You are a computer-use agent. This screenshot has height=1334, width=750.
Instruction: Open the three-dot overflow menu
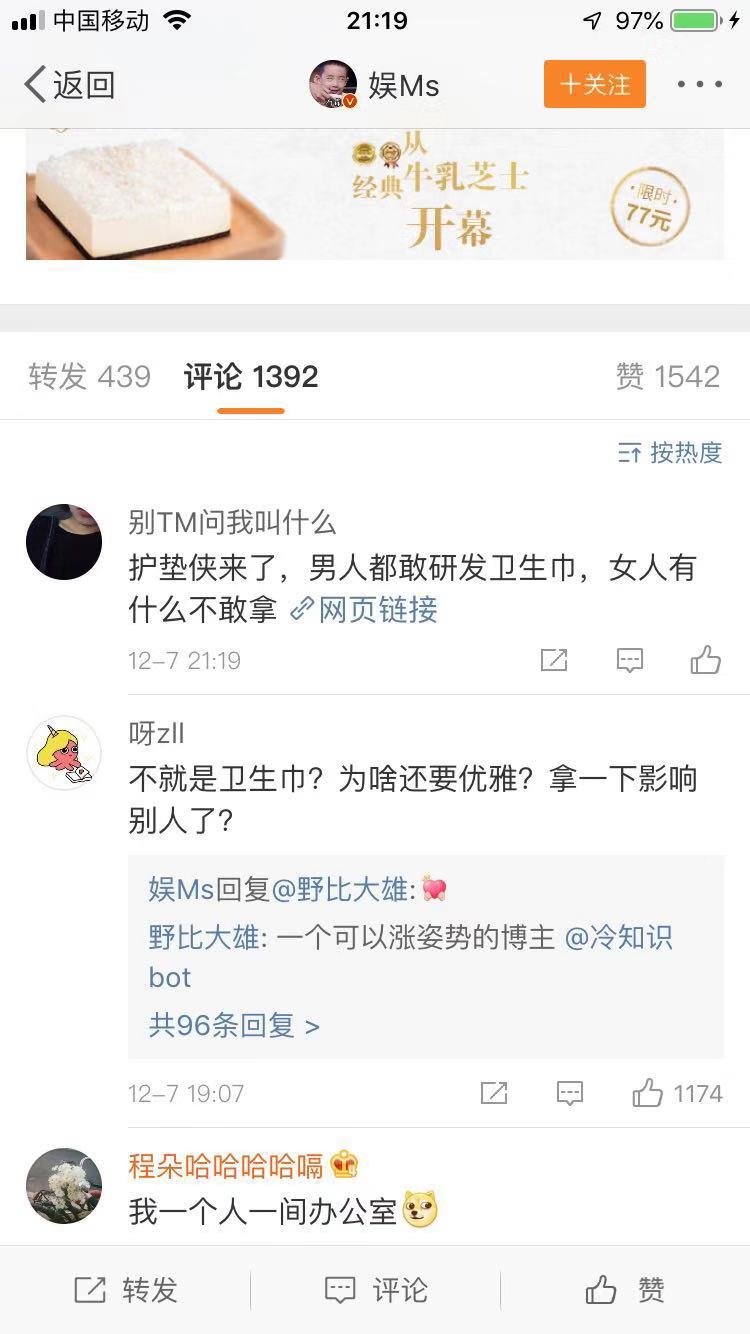pos(699,85)
